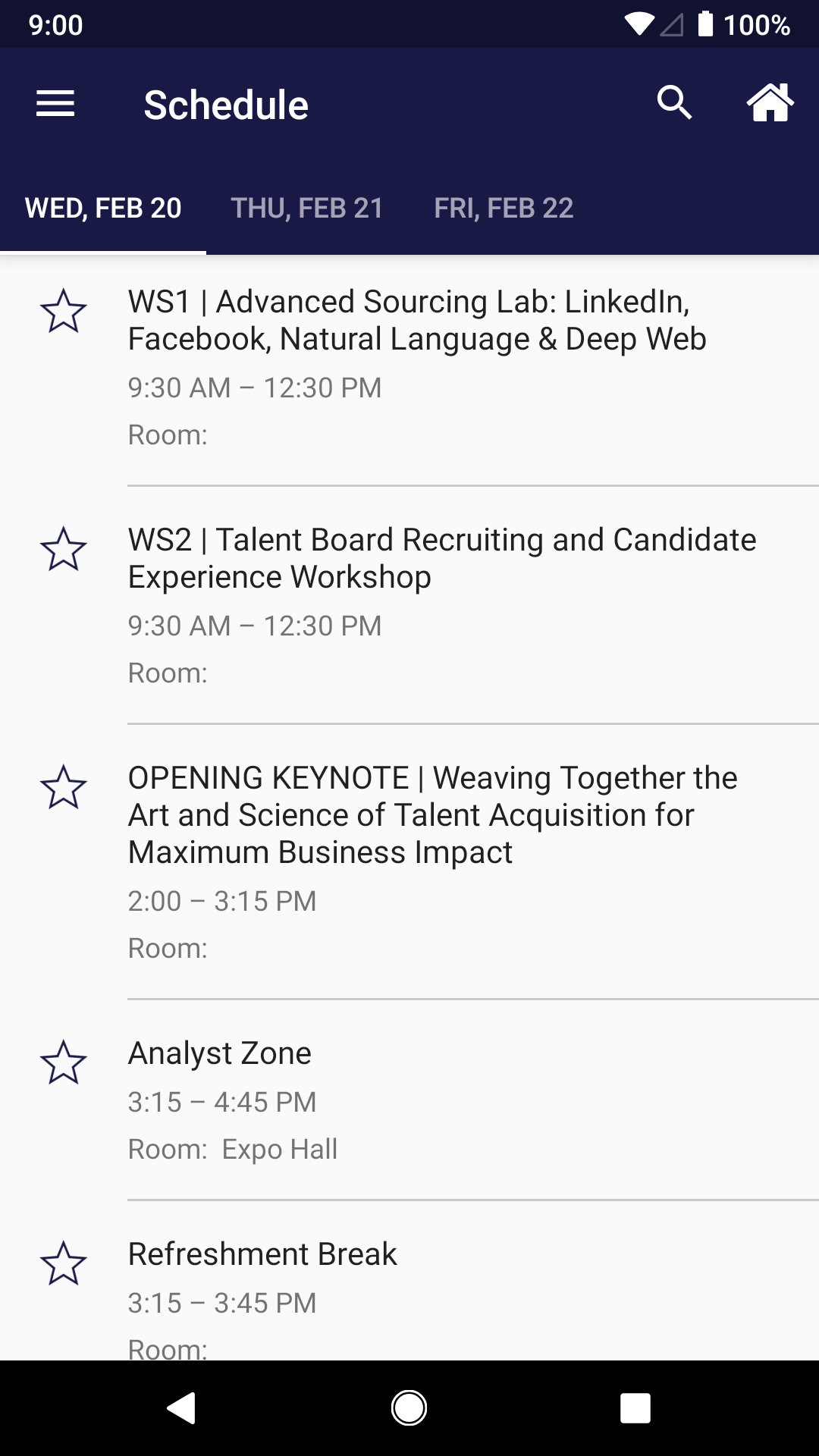Star the Opening Keynote session
Image resolution: width=819 pixels, height=1456 pixels.
coord(64,787)
